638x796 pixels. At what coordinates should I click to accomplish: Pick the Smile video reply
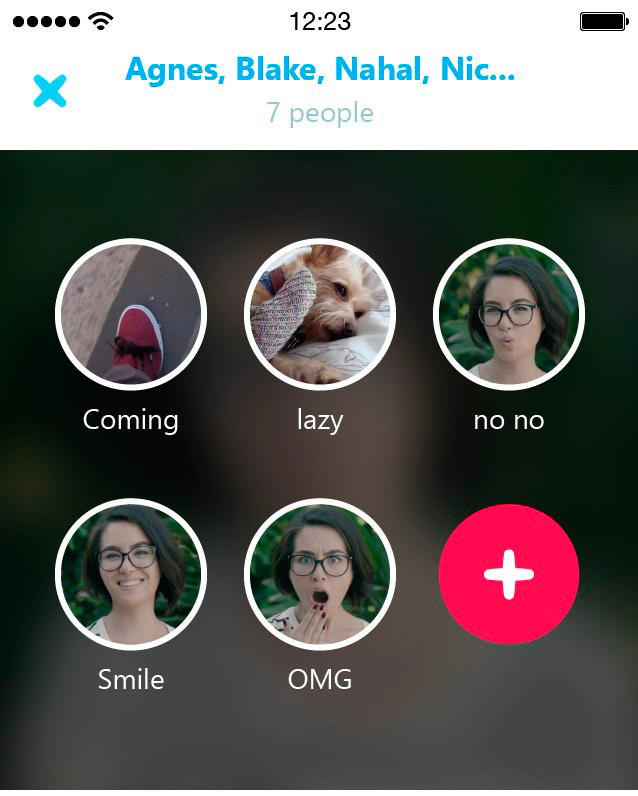pos(131,575)
